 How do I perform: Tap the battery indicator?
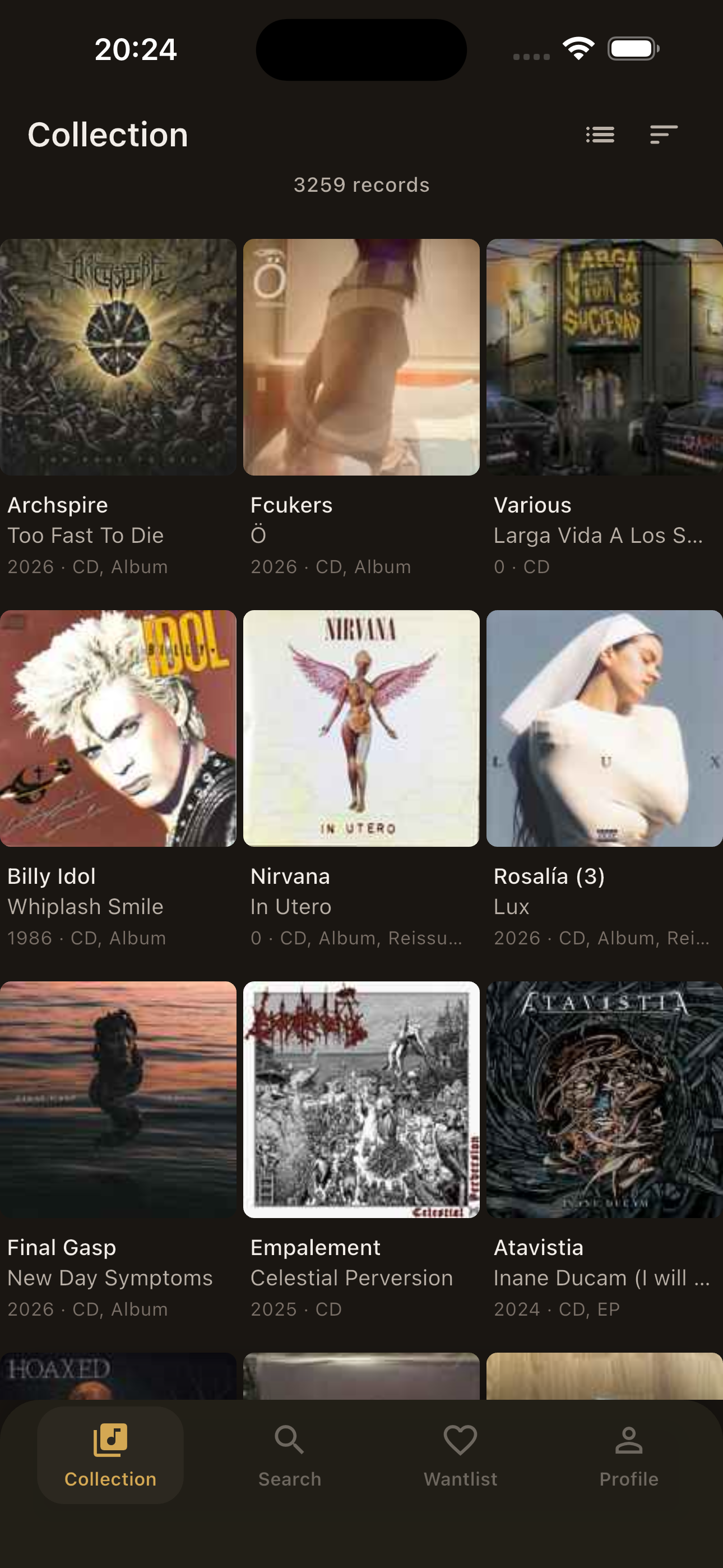tap(632, 48)
